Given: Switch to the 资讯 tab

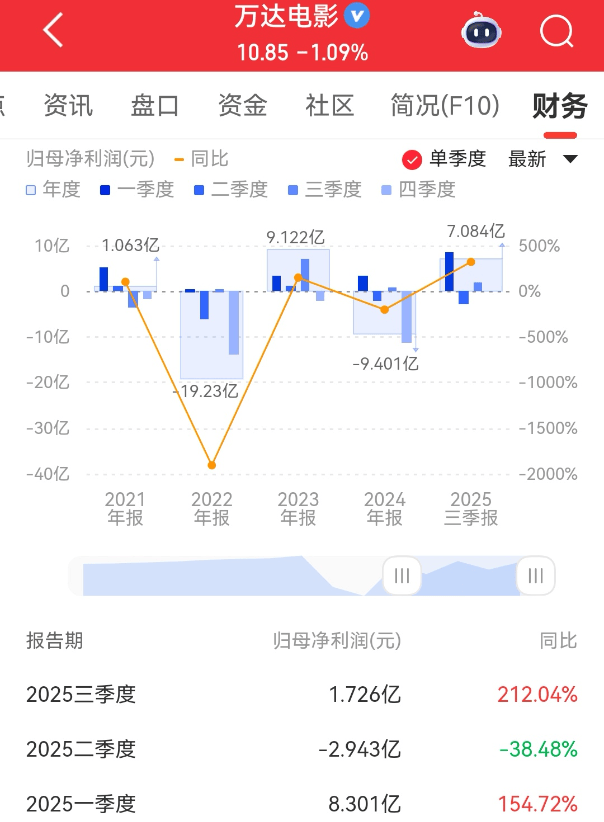Looking at the screenshot, I should tap(68, 105).
